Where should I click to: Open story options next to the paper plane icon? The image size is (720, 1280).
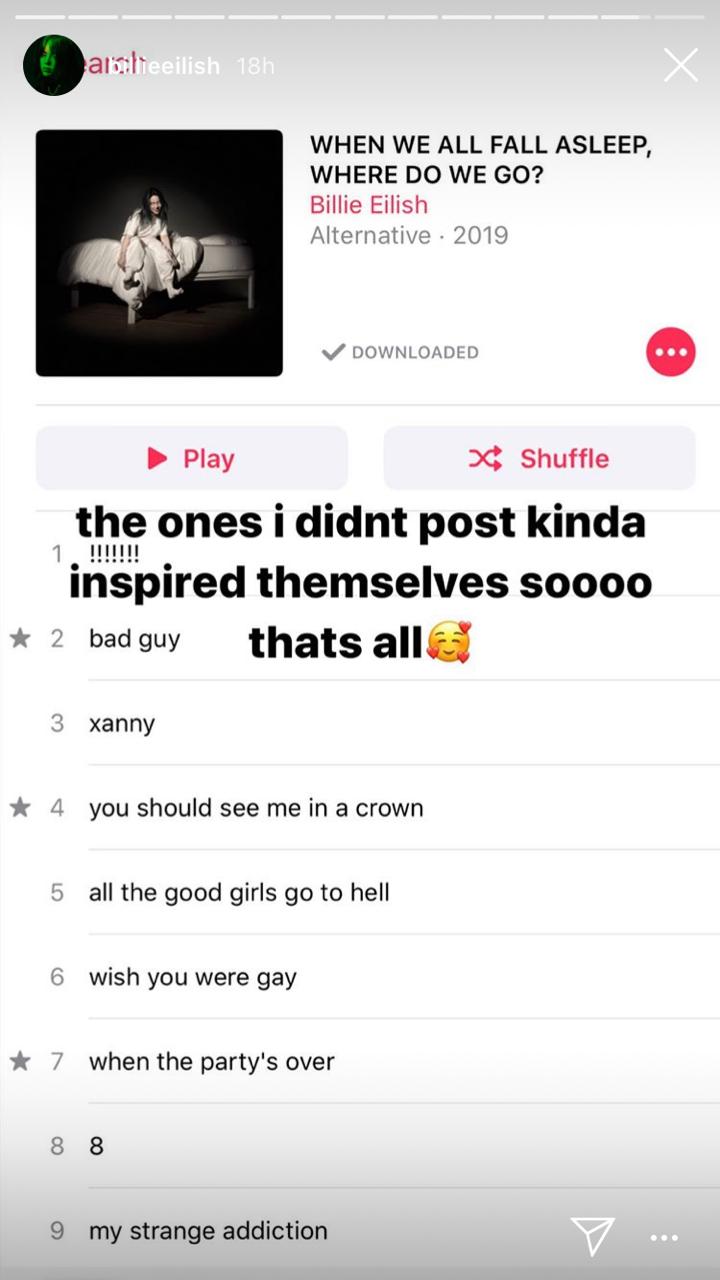click(664, 1238)
